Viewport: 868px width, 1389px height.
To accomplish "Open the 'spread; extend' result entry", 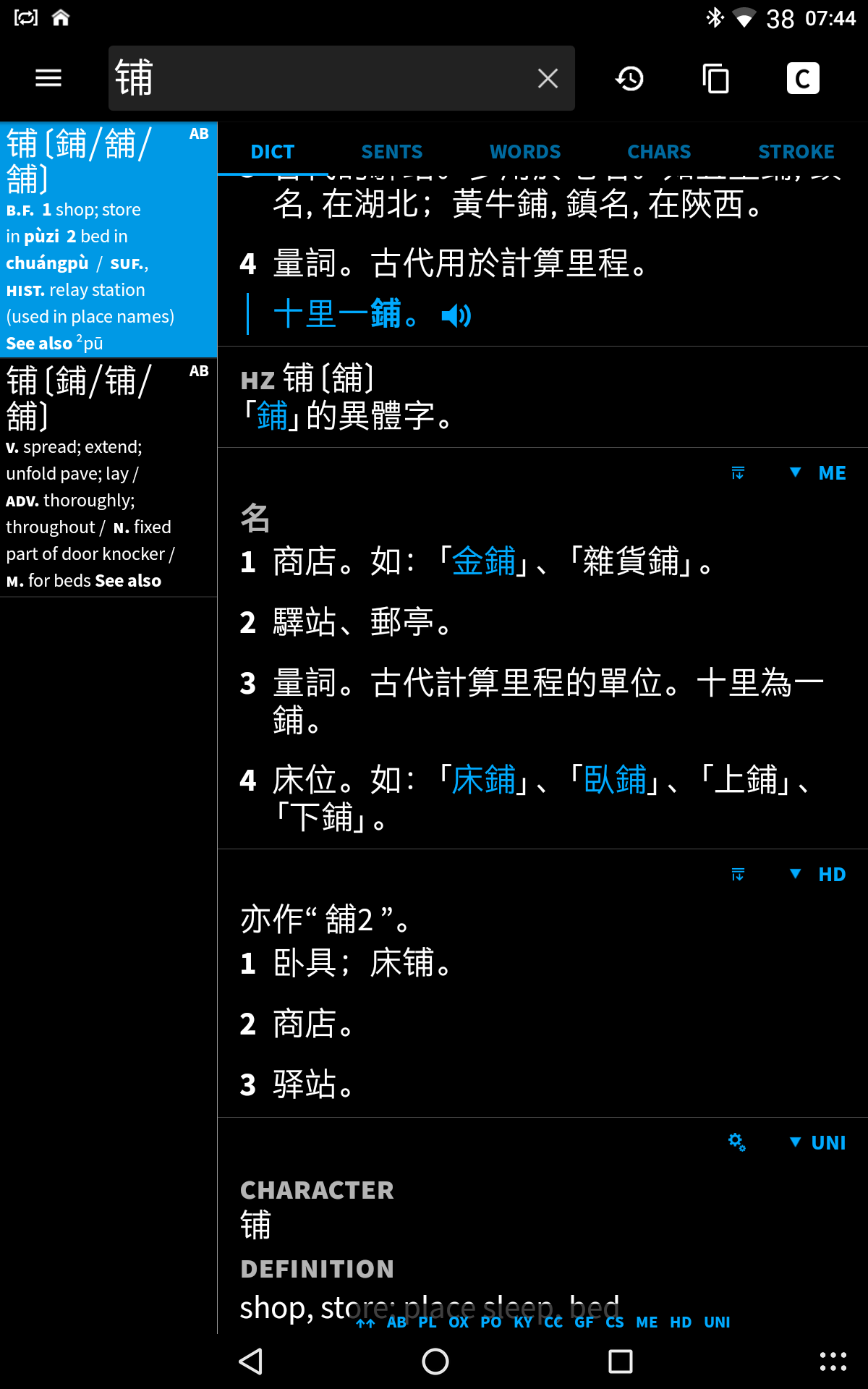I will 109,477.
